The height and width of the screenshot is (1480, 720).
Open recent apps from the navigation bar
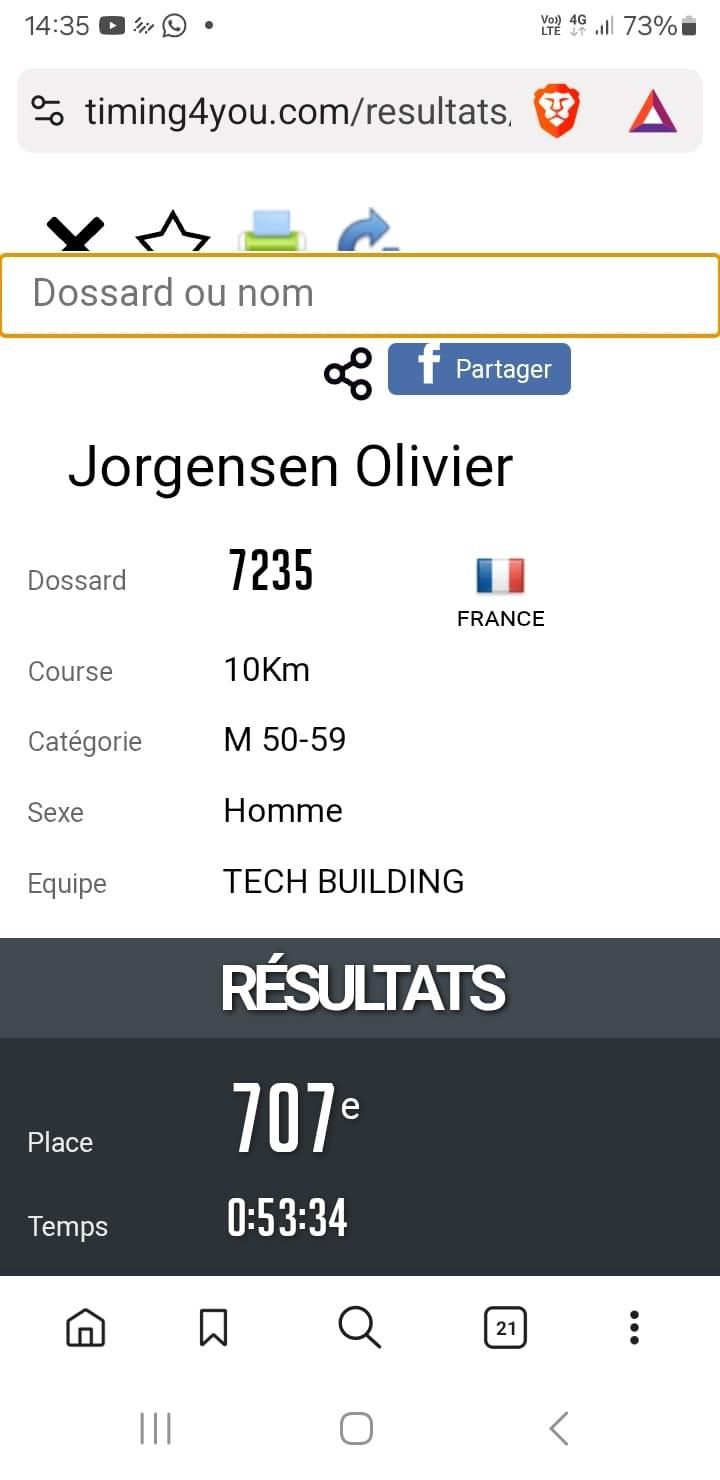tap(156, 1428)
